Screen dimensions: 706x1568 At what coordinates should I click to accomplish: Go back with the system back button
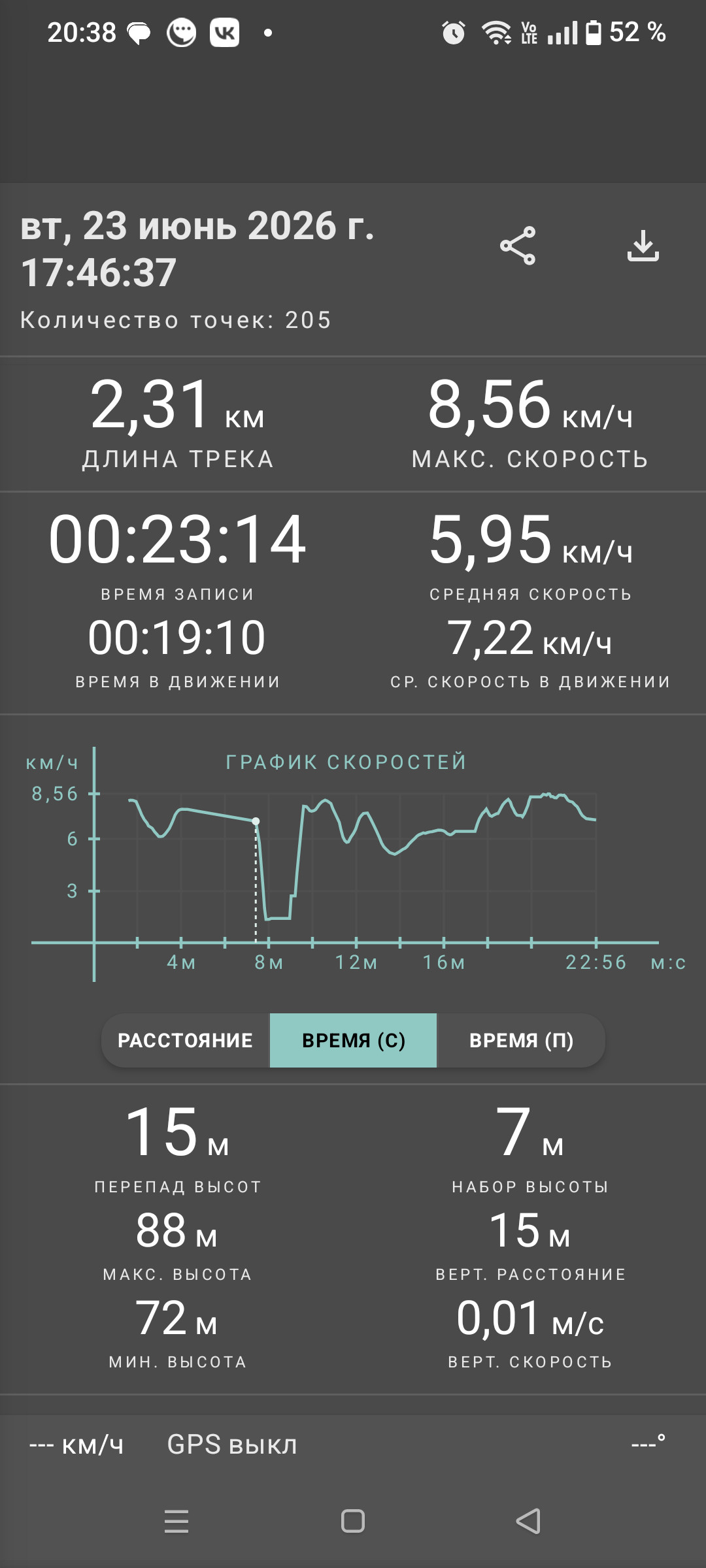528,1521
